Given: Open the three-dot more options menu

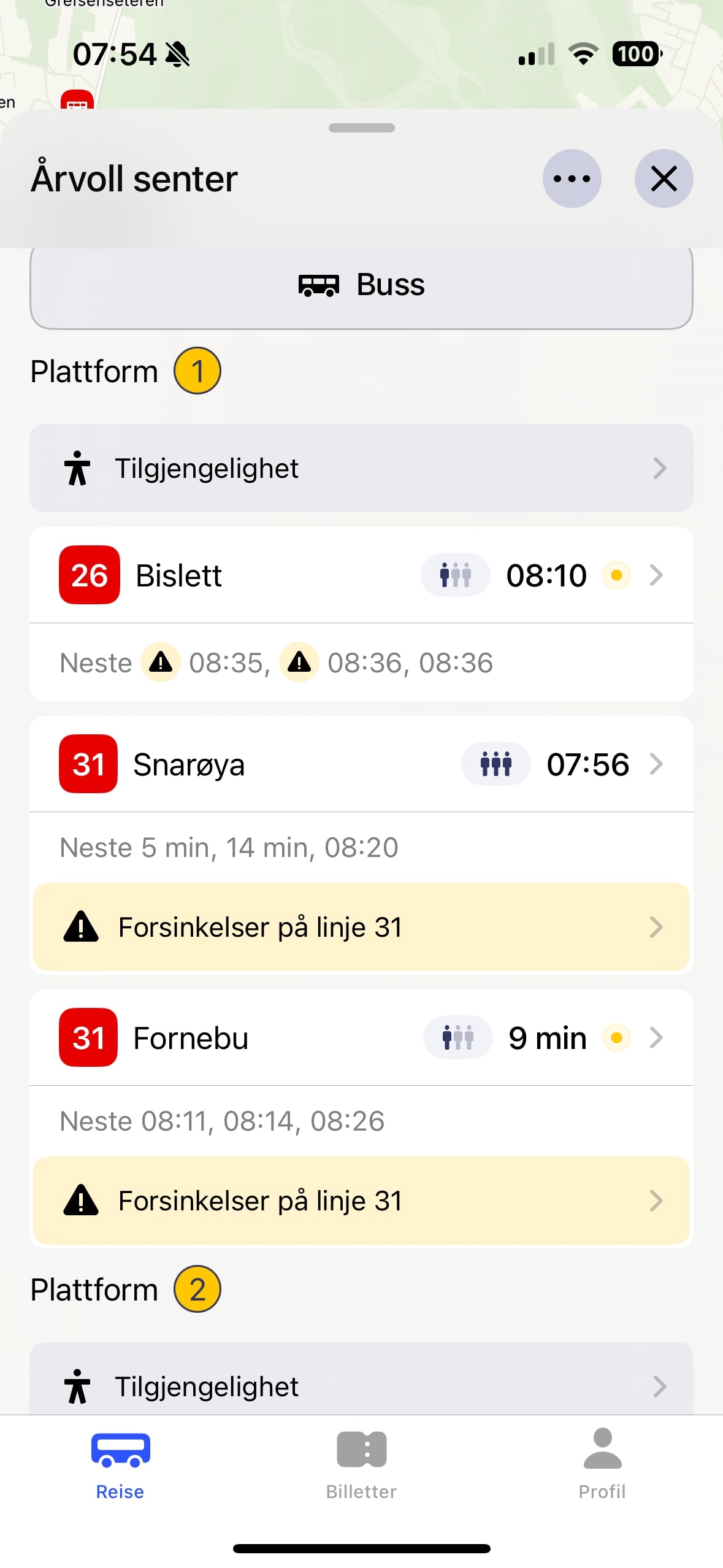Looking at the screenshot, I should (572, 179).
